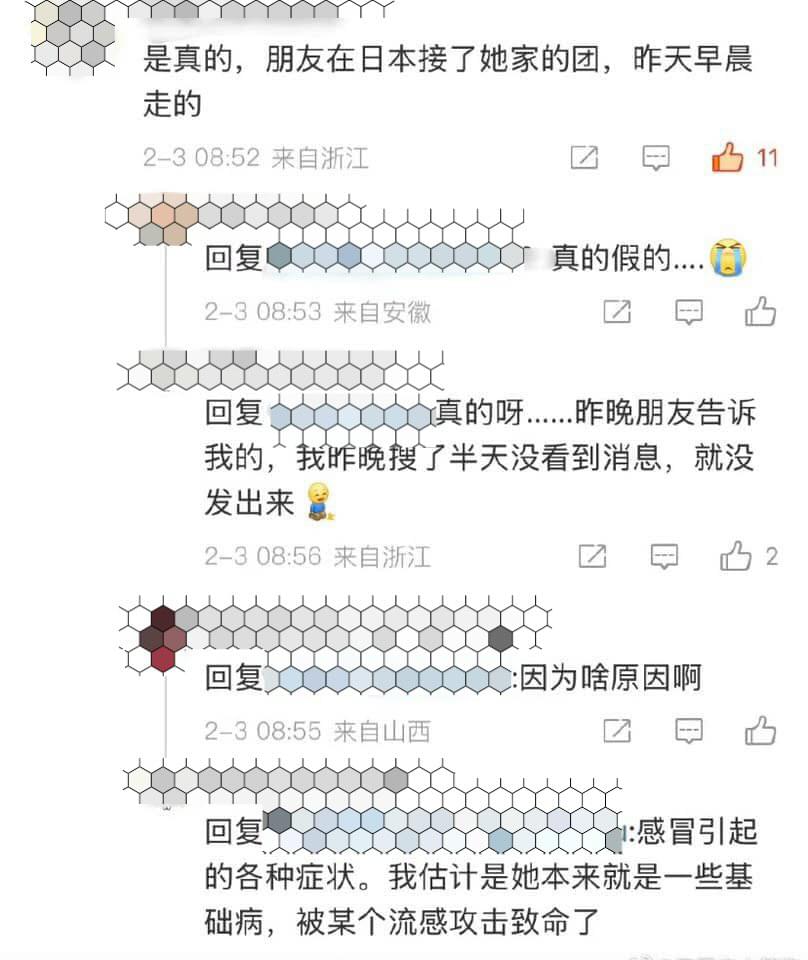This screenshot has width=808, height=960.
Task: Reply to the 08:56 comment from 浙江
Action: pos(664,557)
